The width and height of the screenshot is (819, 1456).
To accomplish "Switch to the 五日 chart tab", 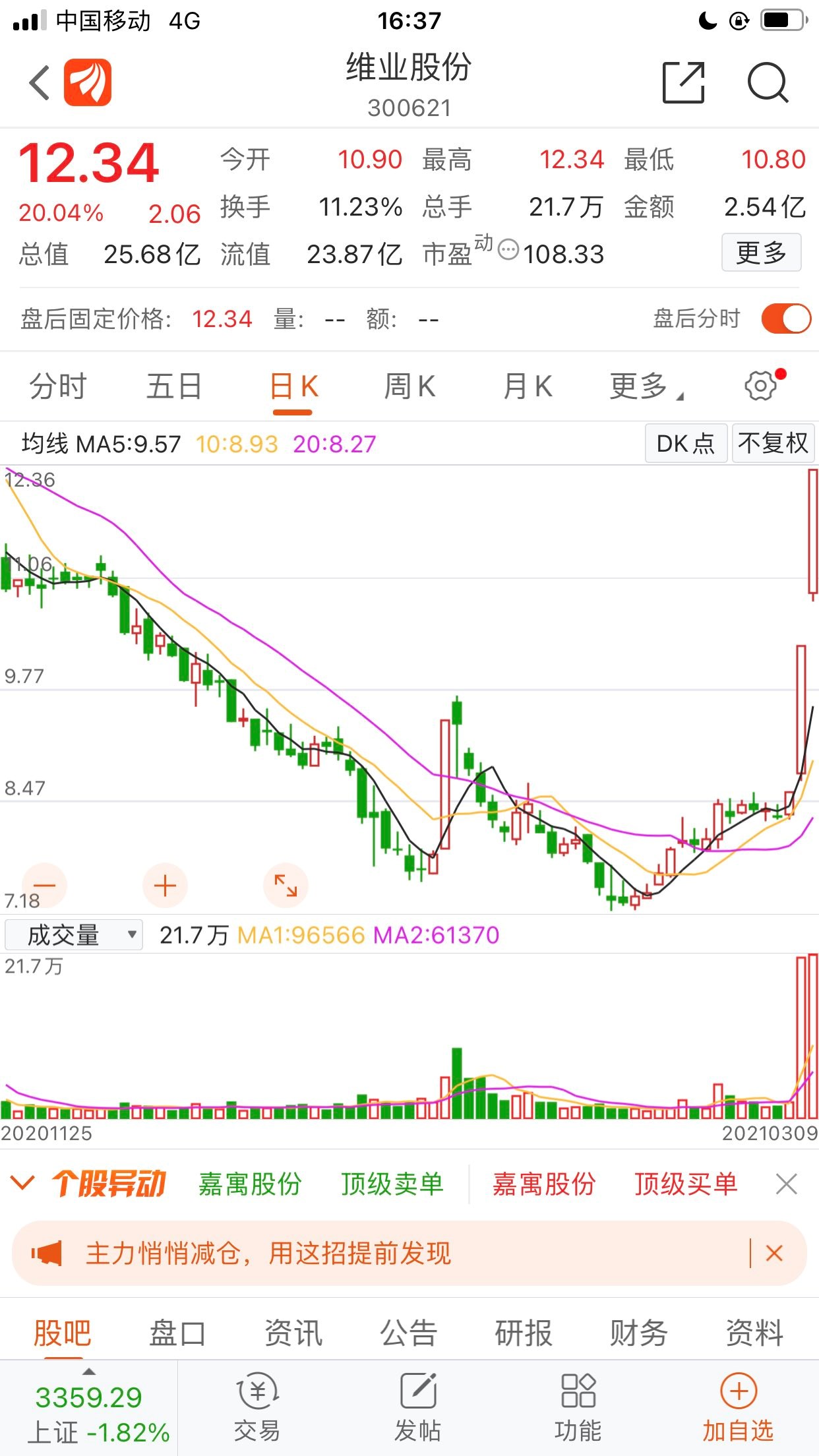I will coord(174,386).
